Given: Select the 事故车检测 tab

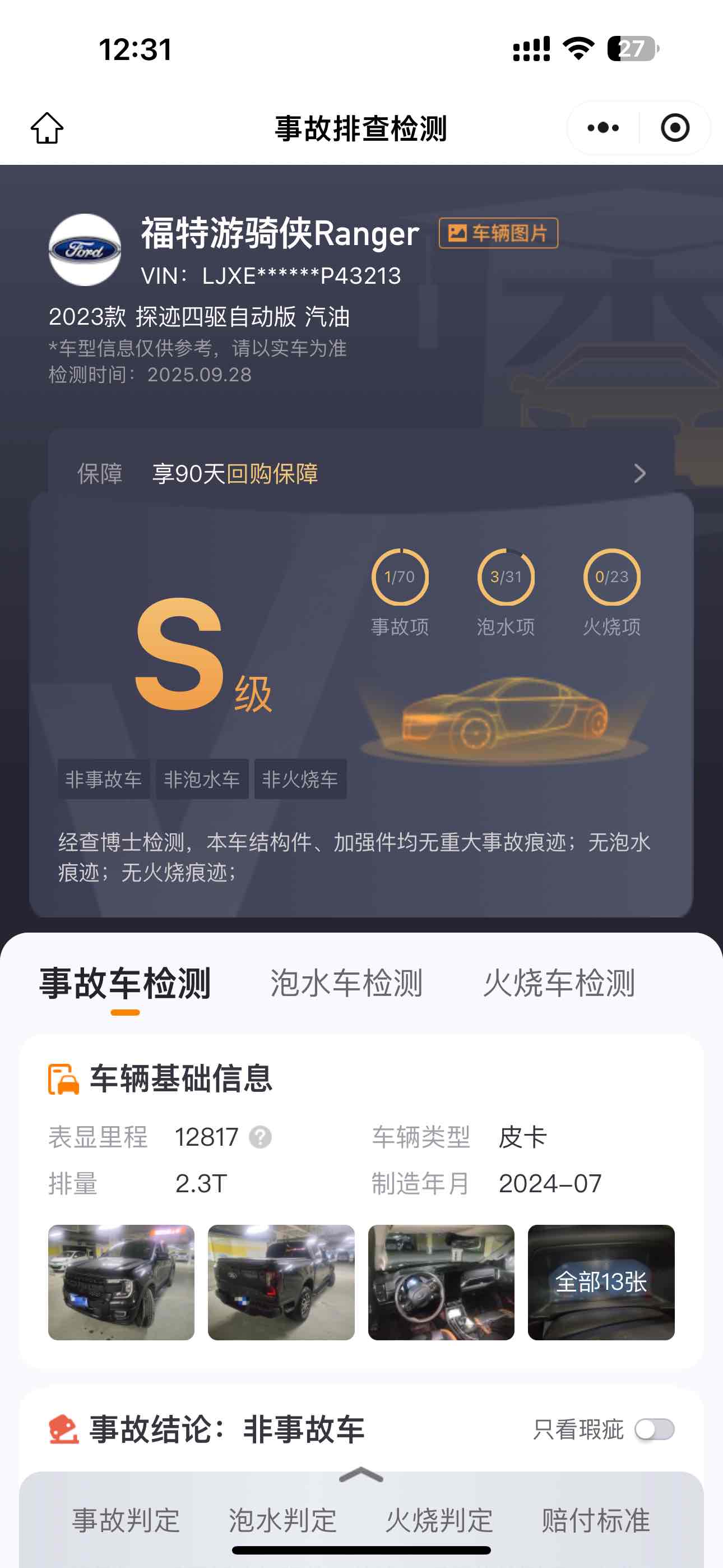Looking at the screenshot, I should click(126, 983).
